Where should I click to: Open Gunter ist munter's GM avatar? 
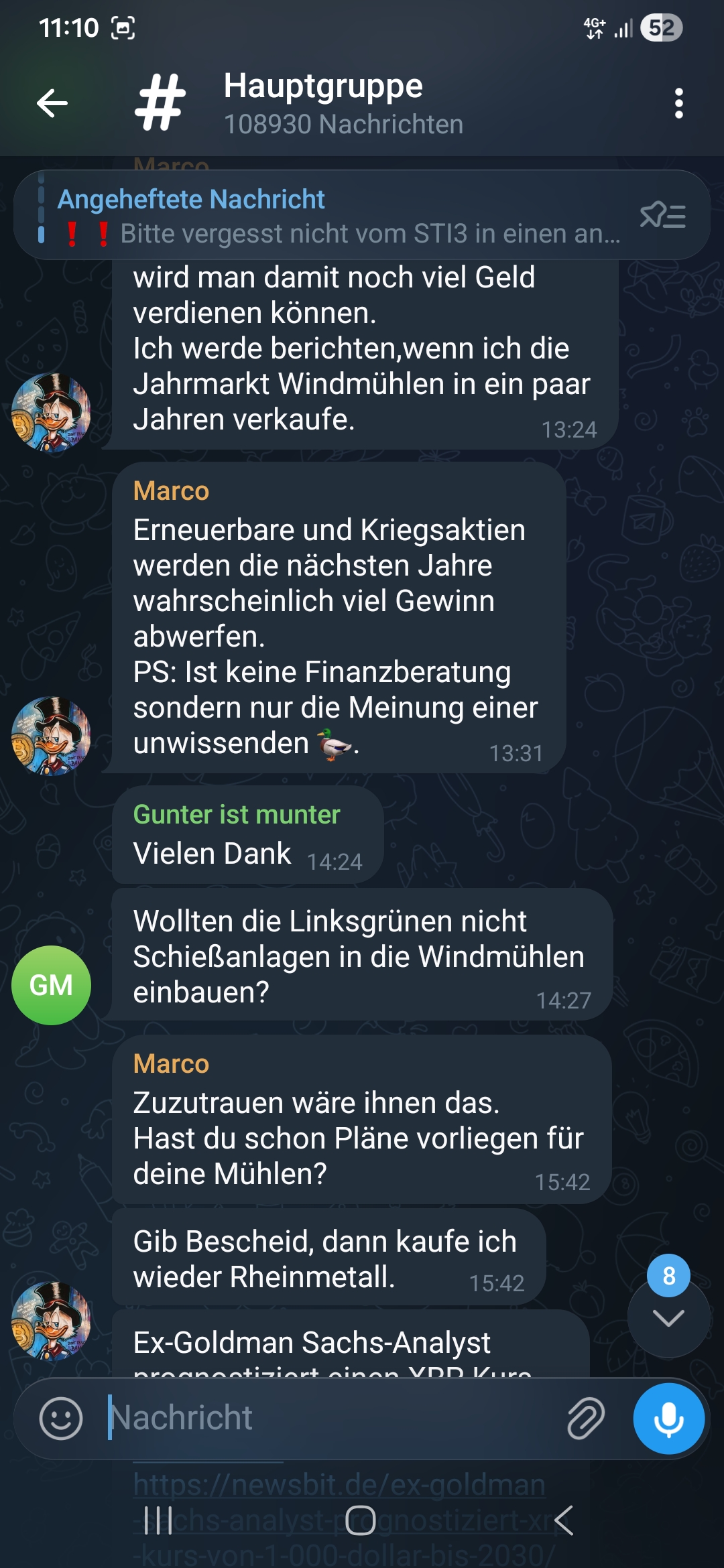(x=52, y=985)
